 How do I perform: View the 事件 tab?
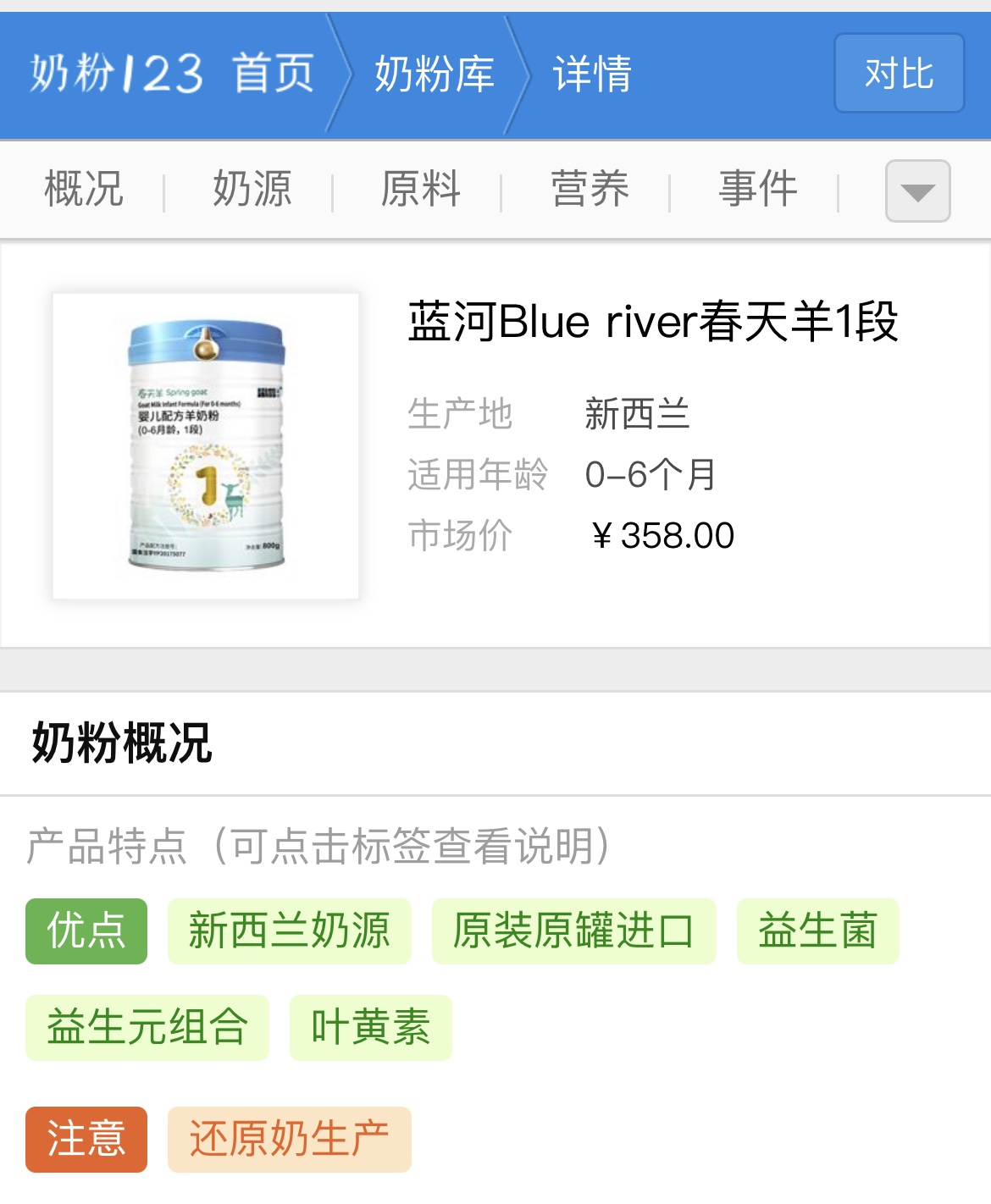pos(758,189)
